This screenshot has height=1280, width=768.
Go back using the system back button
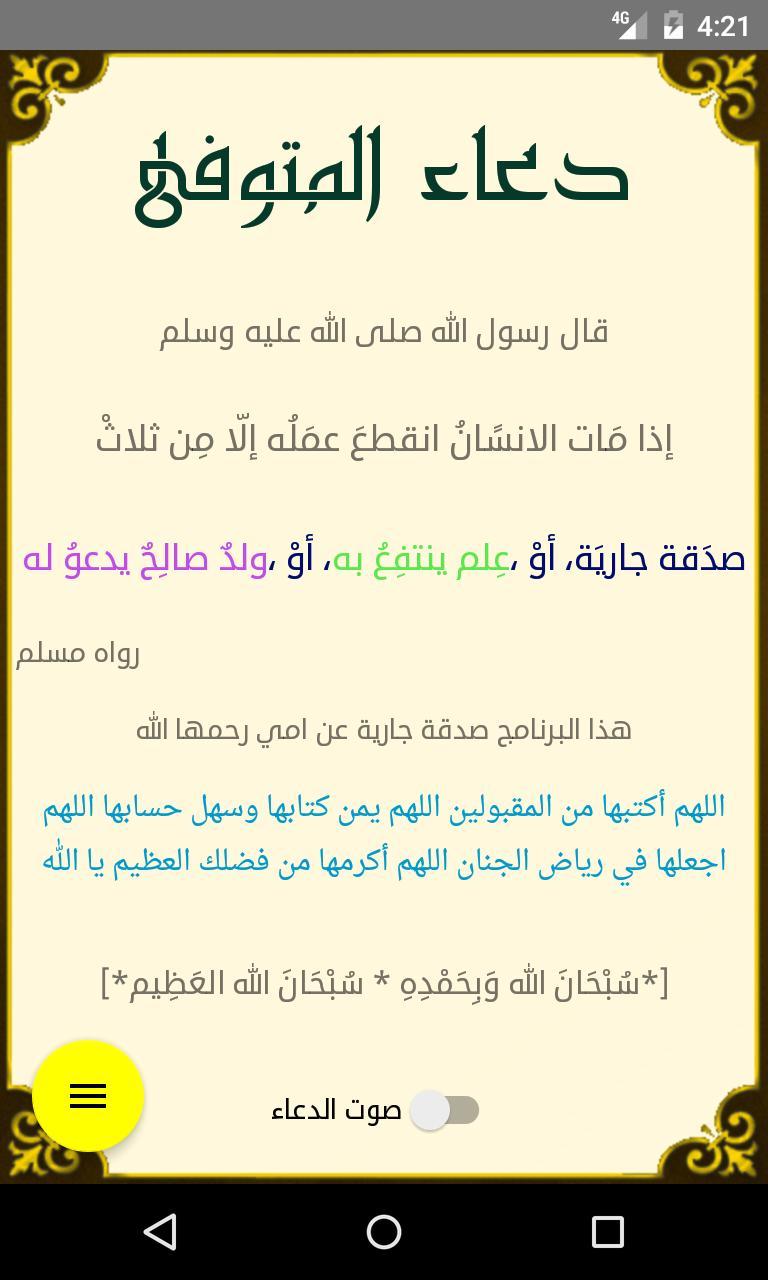(160, 1232)
